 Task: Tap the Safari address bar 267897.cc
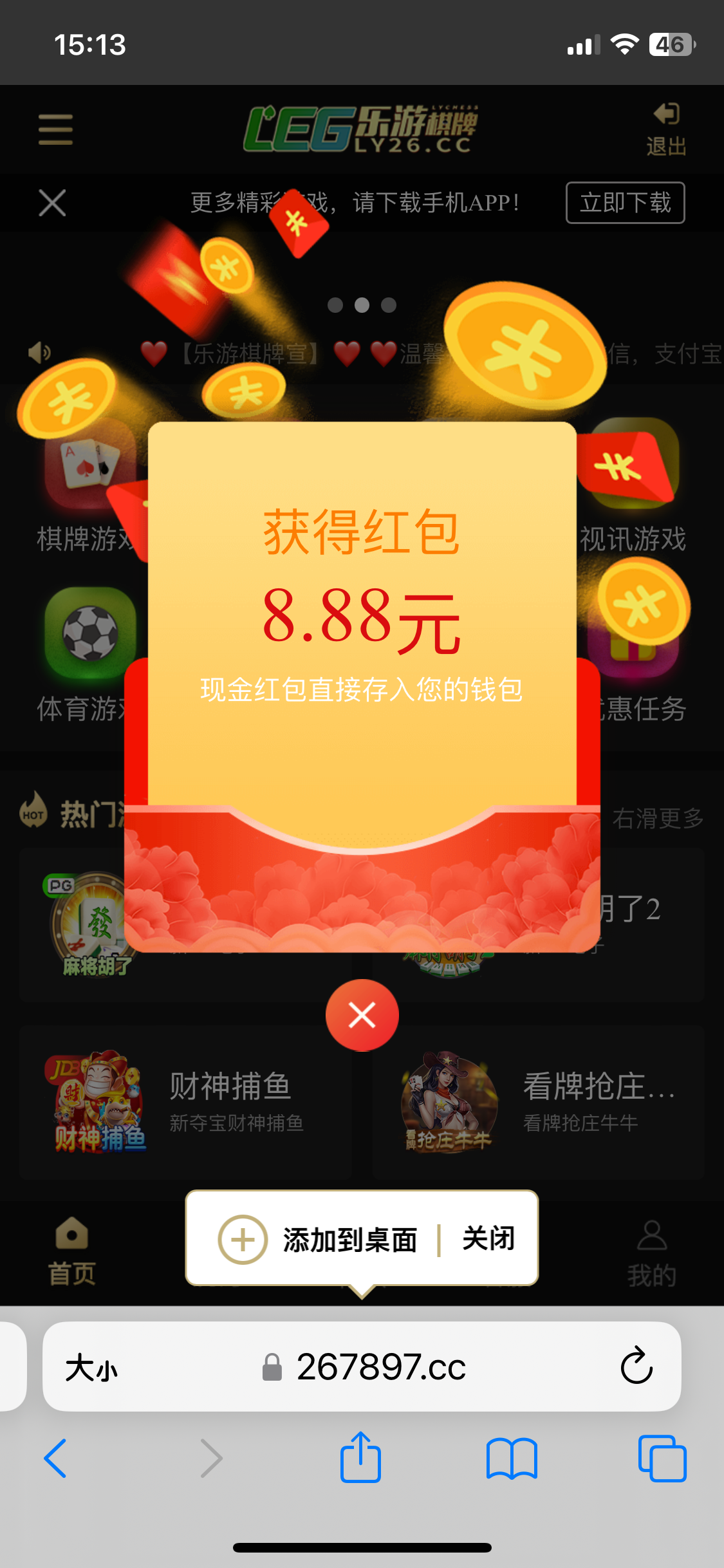380,1367
